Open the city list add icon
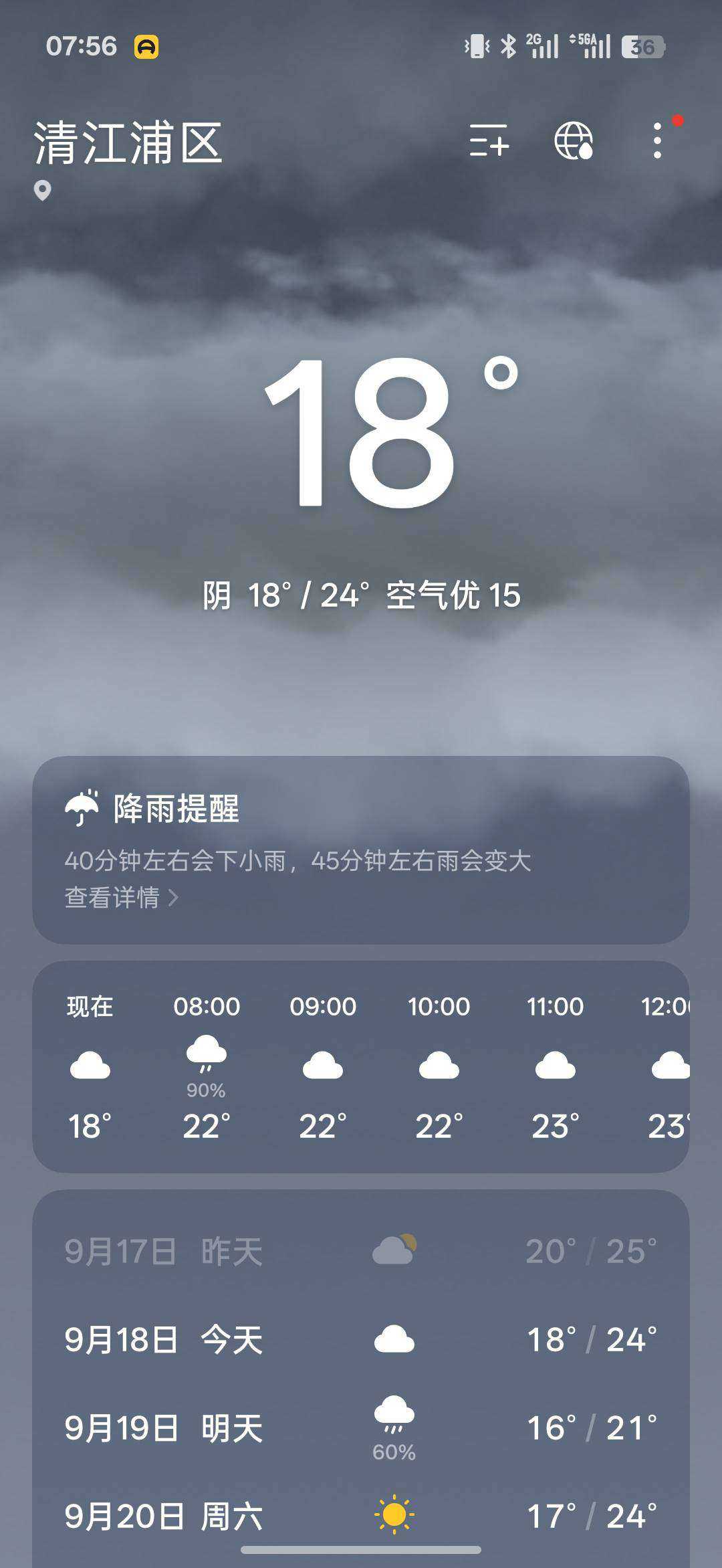 (489, 141)
